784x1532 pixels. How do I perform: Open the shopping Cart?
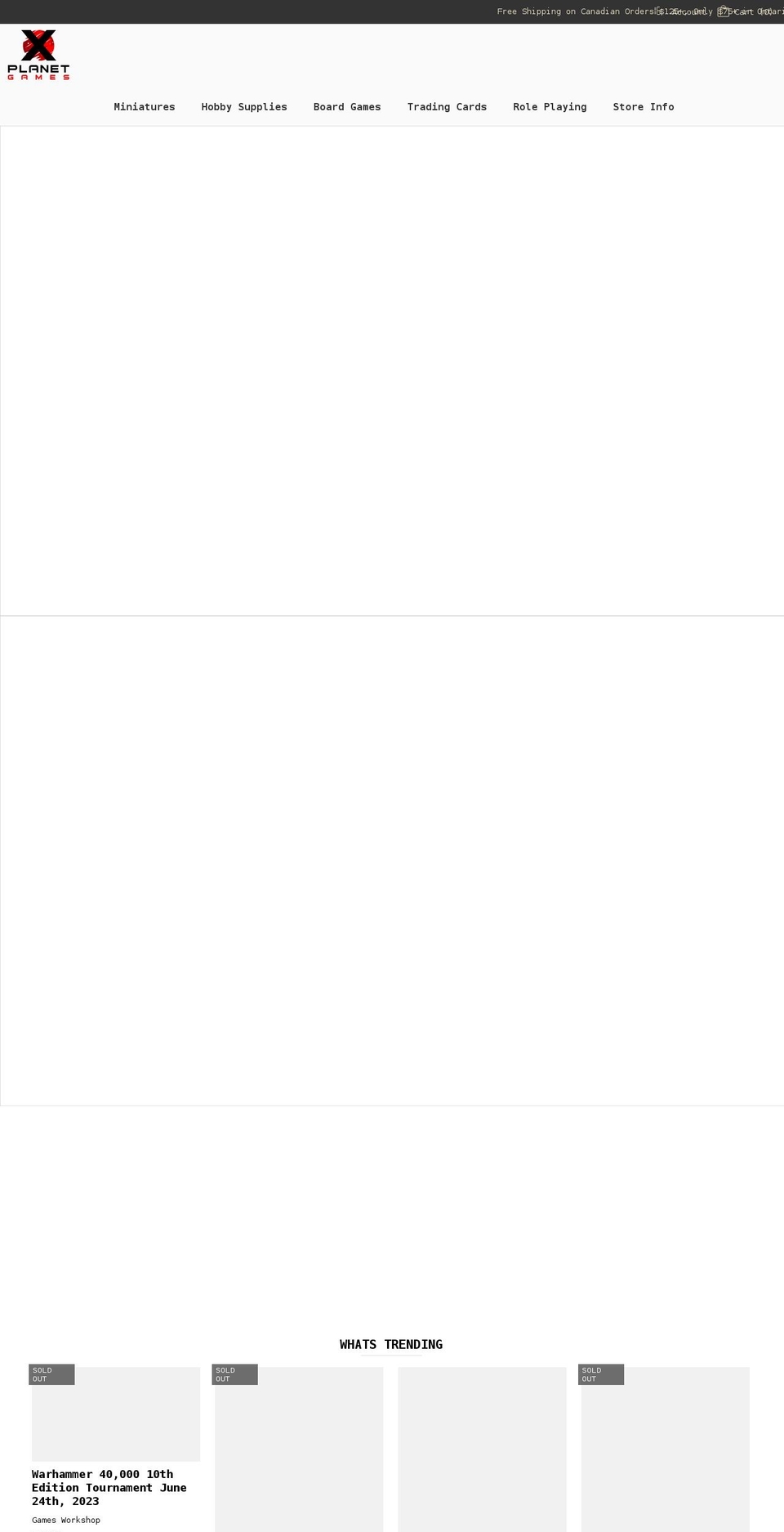click(x=746, y=11)
